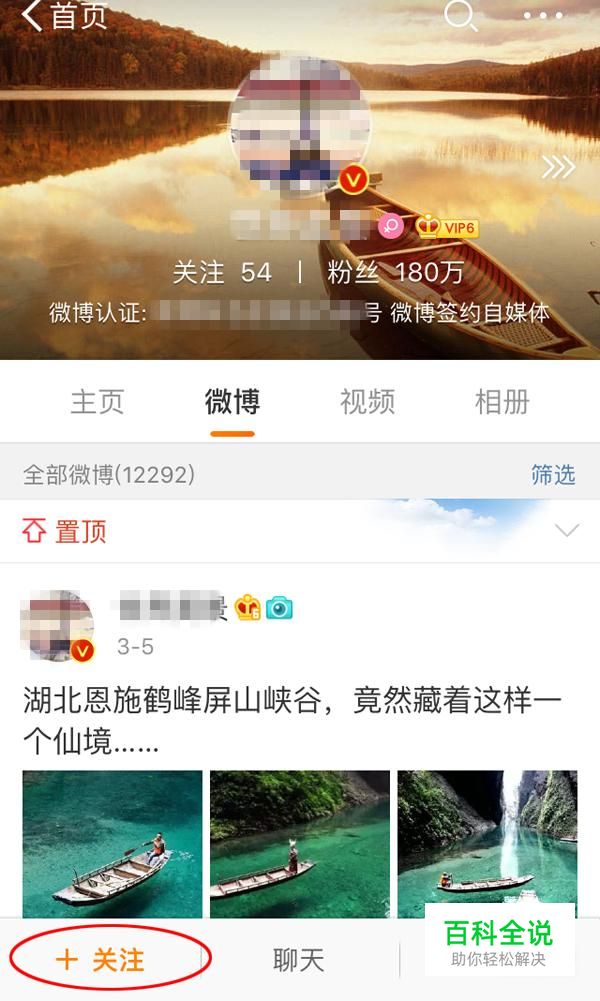600x1001 pixels.
Task: Start a chat via 聊天
Action: click(x=299, y=960)
